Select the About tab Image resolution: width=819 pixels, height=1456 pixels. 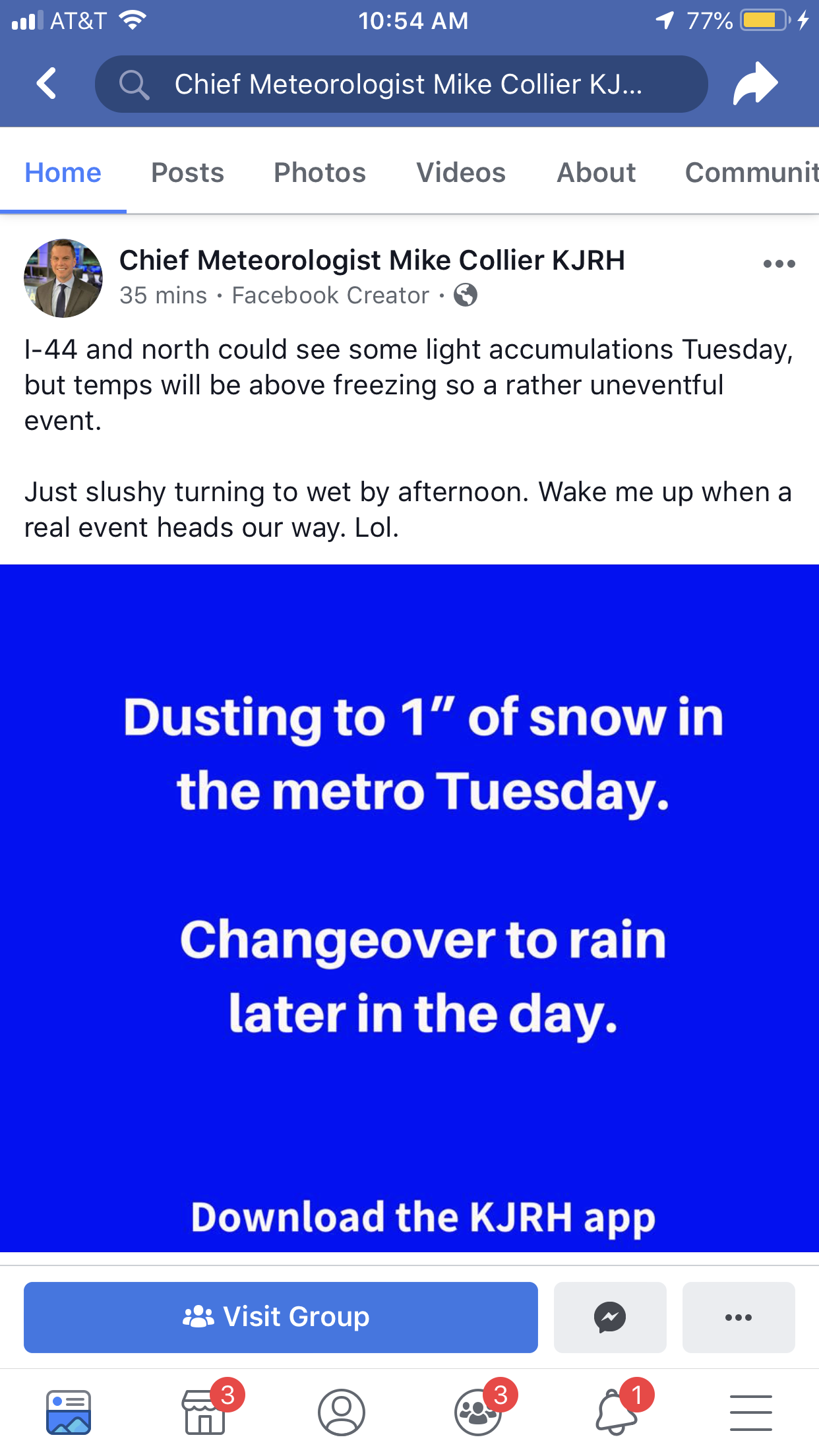596,172
